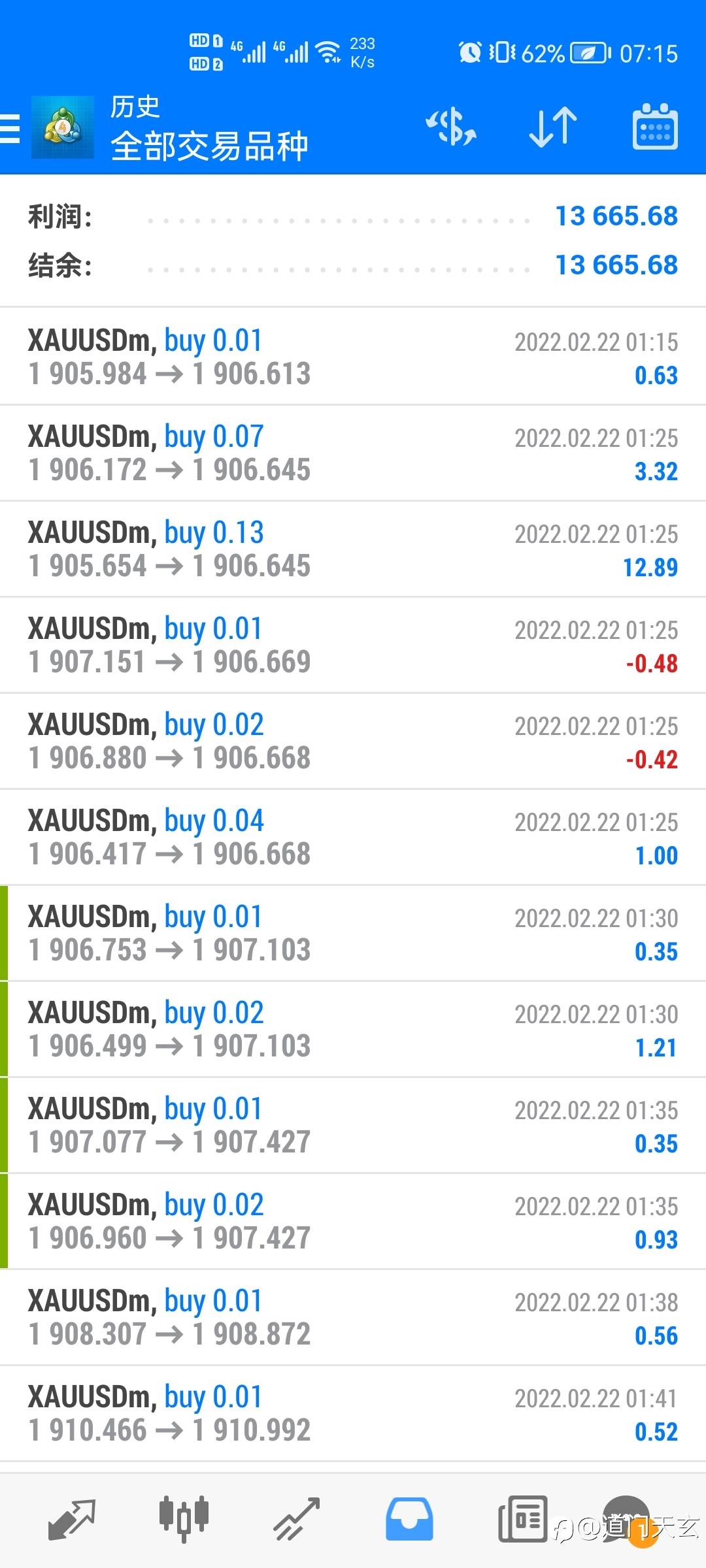Select the History inbox tab
Viewport: 706px width, 1568px height.
(409, 1519)
